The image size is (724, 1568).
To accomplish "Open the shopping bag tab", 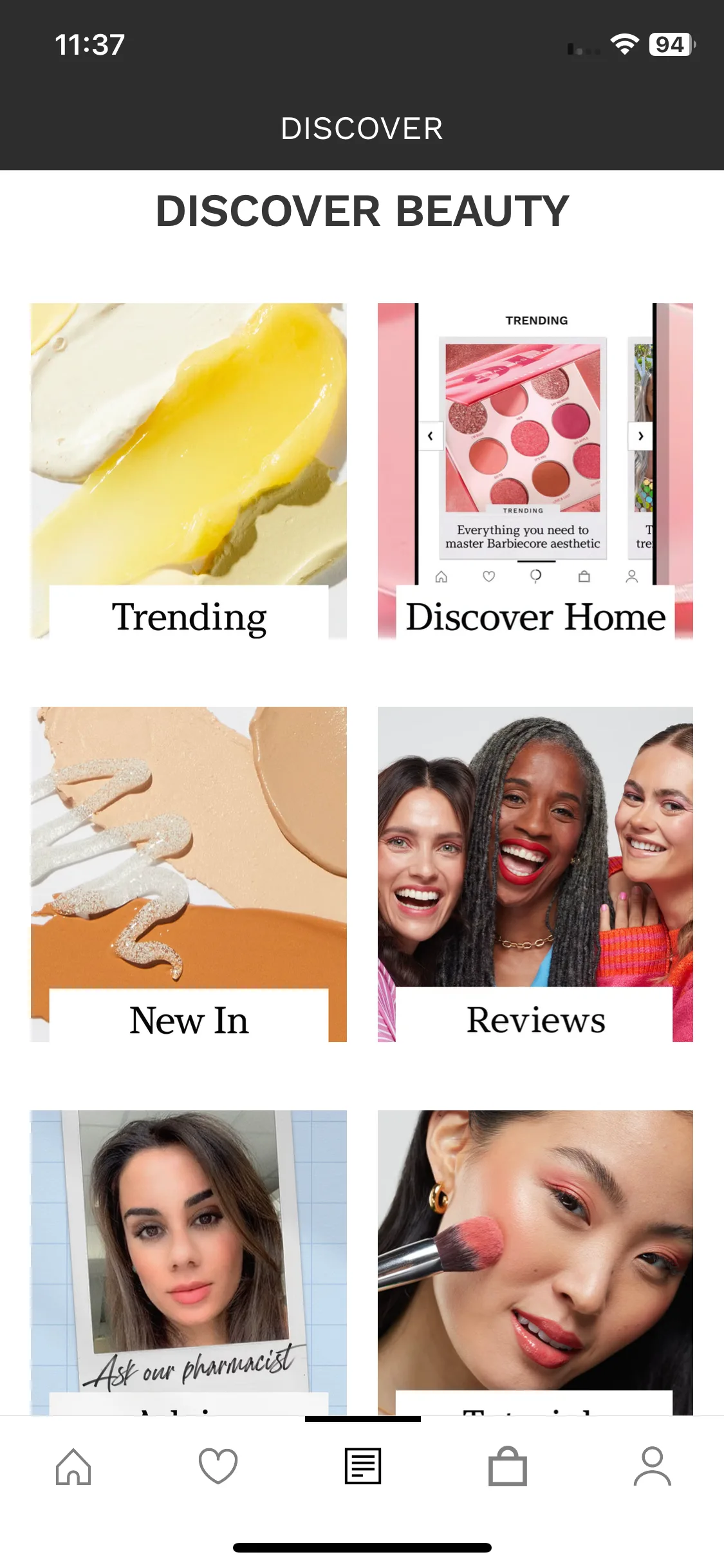I will click(x=507, y=1466).
